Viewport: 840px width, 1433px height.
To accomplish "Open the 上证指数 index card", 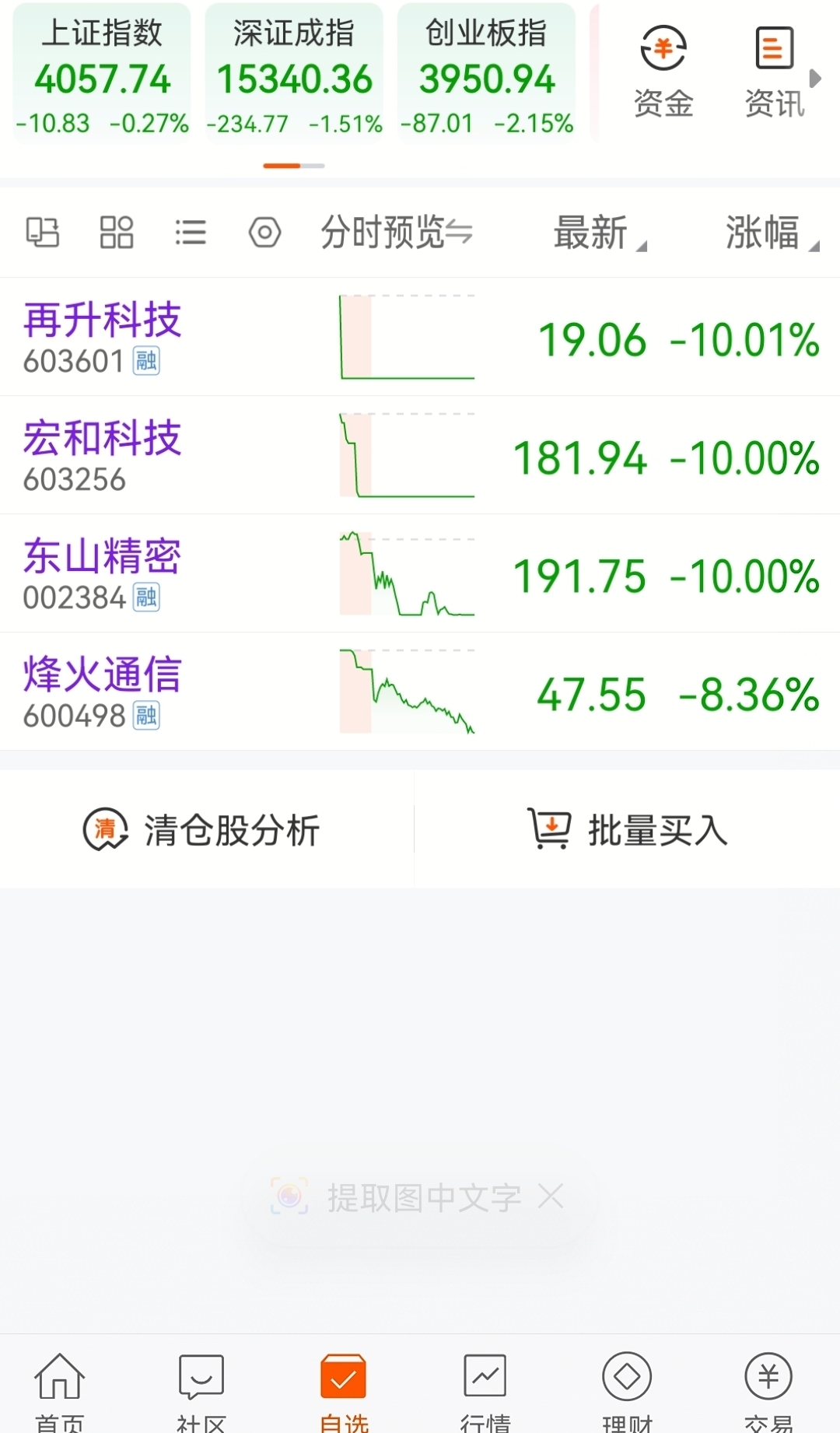I will (102, 74).
